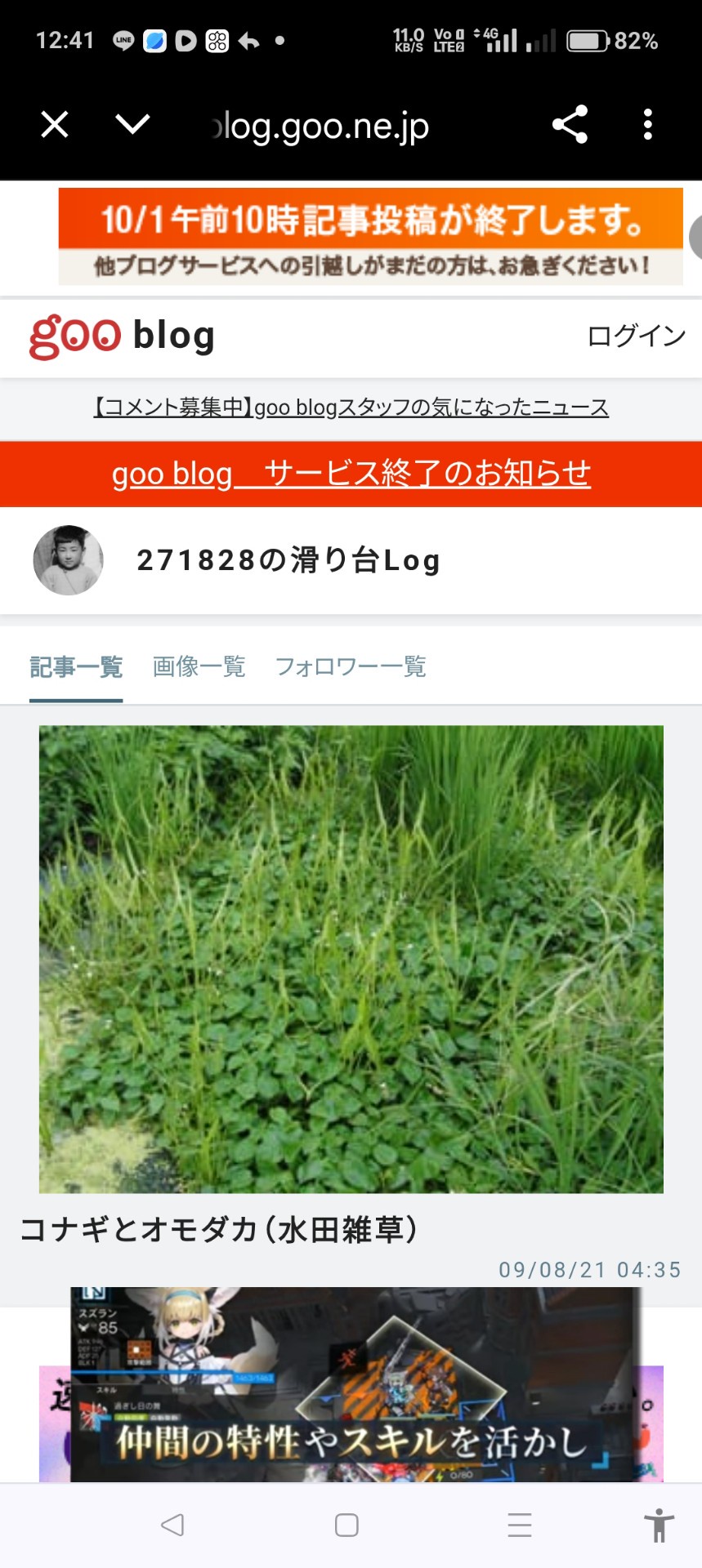The image size is (702, 1568).
Task: Switch to the フォロワー一覧 tab
Action: (351, 666)
